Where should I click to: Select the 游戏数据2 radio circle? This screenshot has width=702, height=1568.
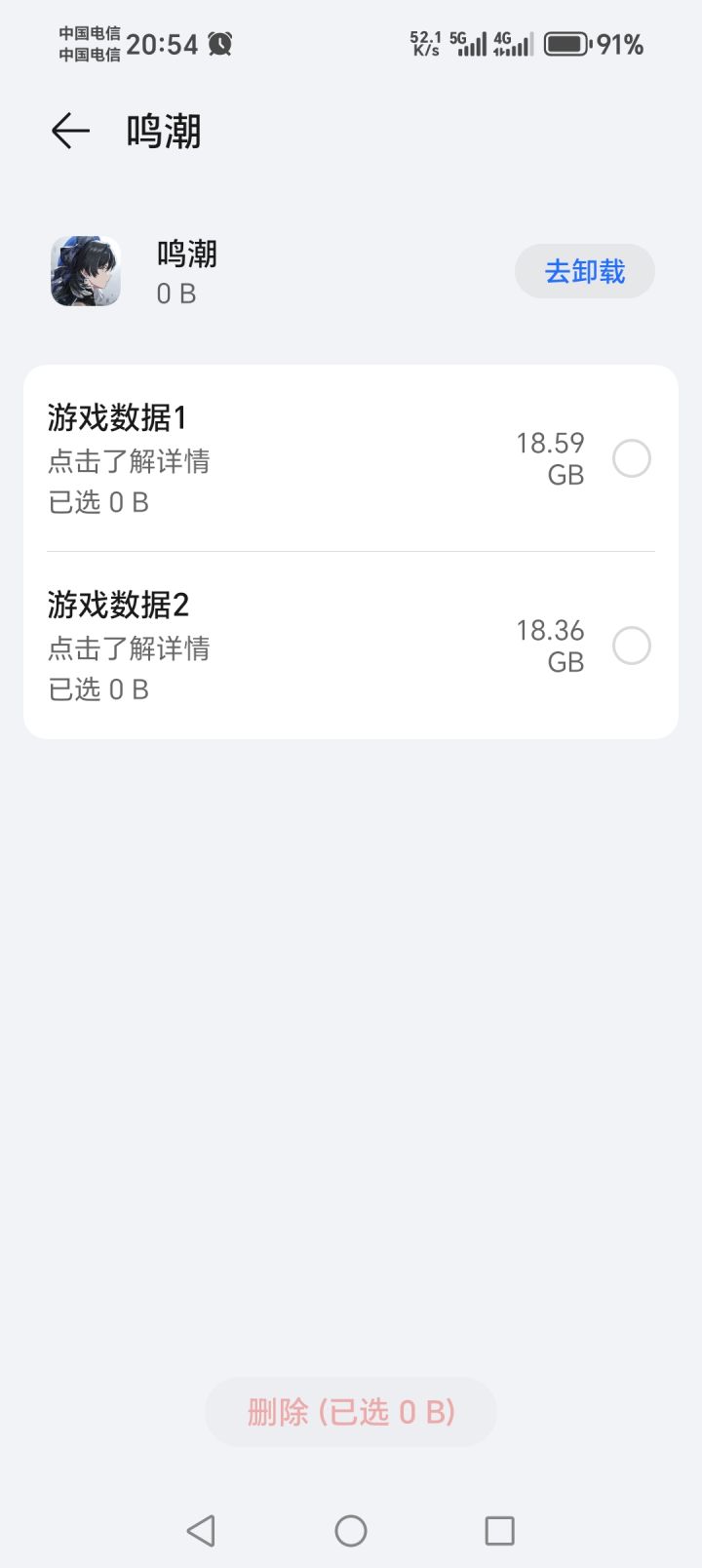click(632, 646)
